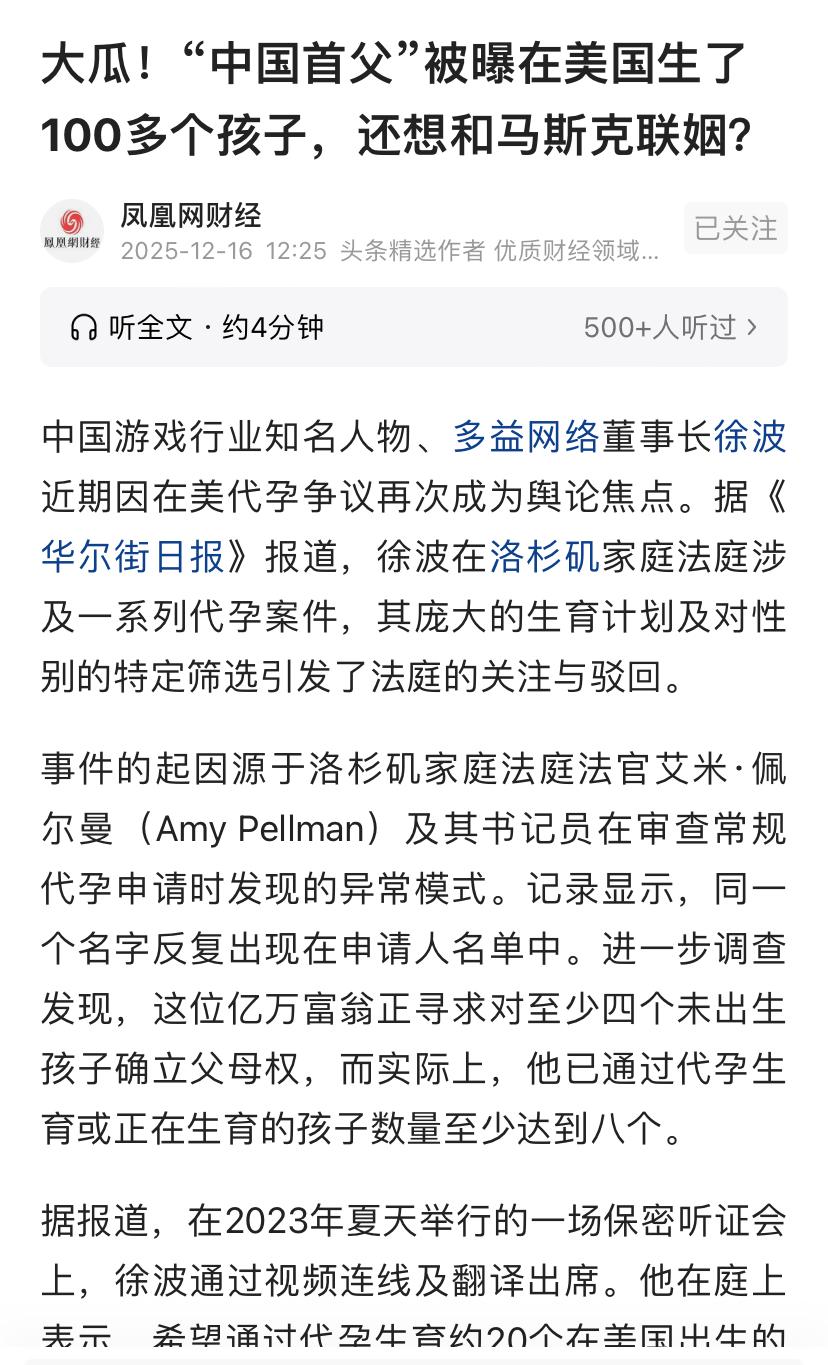The height and width of the screenshot is (1365, 828).
Task: Open the 多益网络 company link
Action: (527, 437)
